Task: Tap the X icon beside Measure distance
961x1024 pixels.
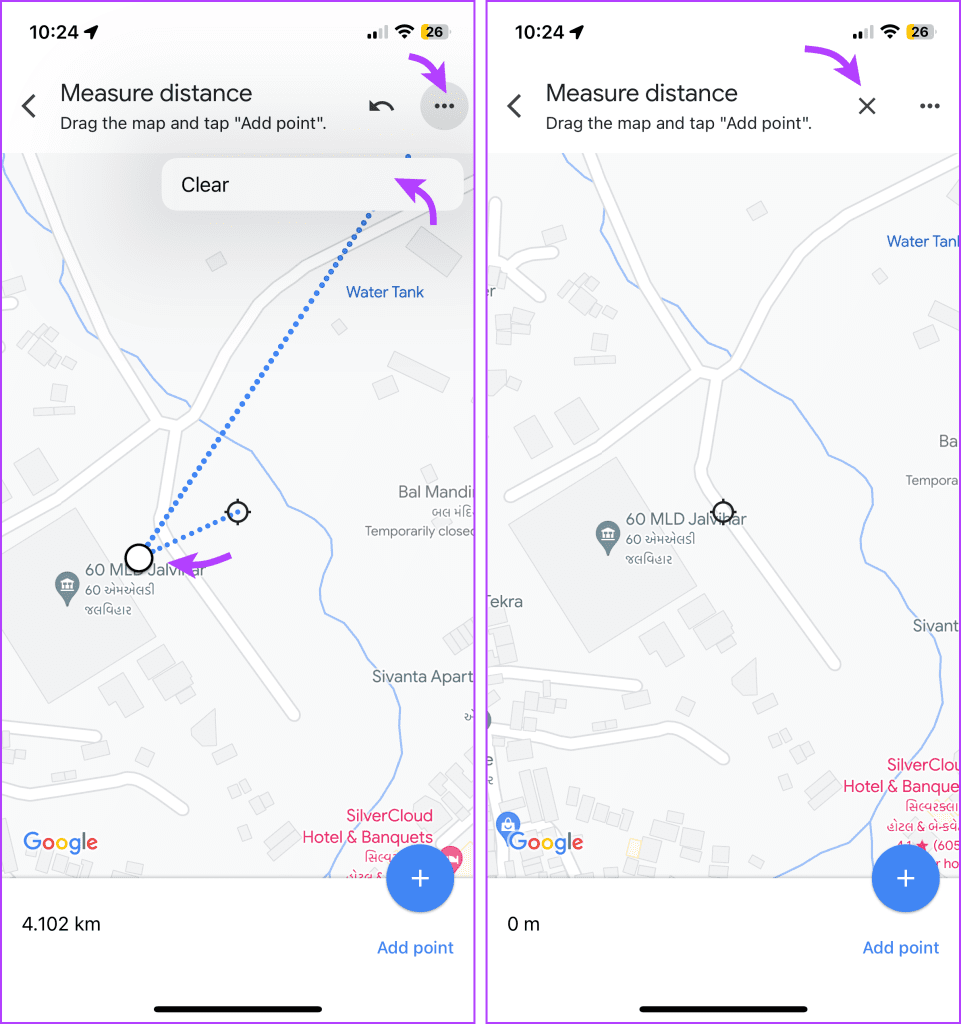Action: 867,106
